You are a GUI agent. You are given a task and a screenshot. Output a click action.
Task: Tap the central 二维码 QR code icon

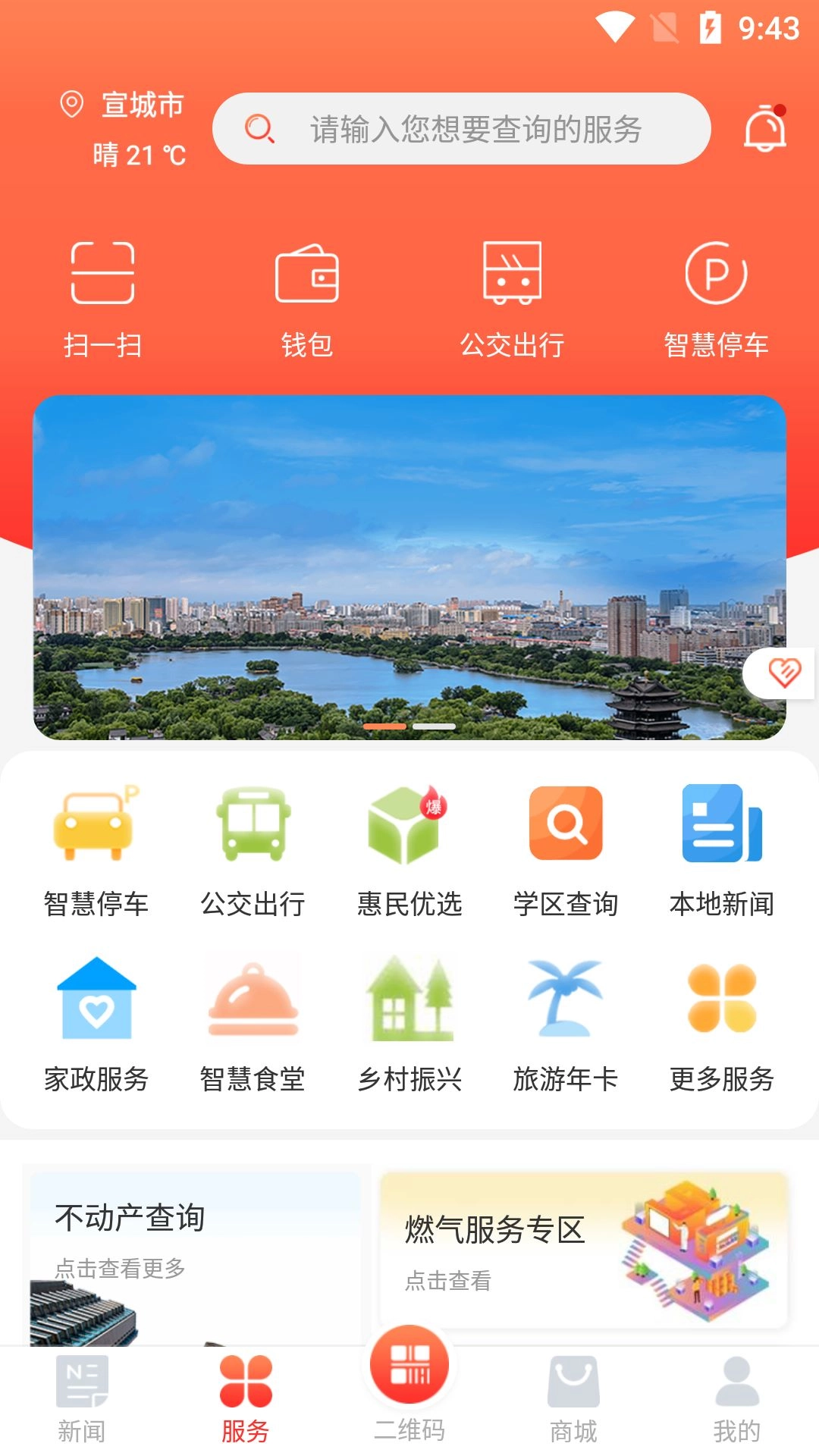409,1363
